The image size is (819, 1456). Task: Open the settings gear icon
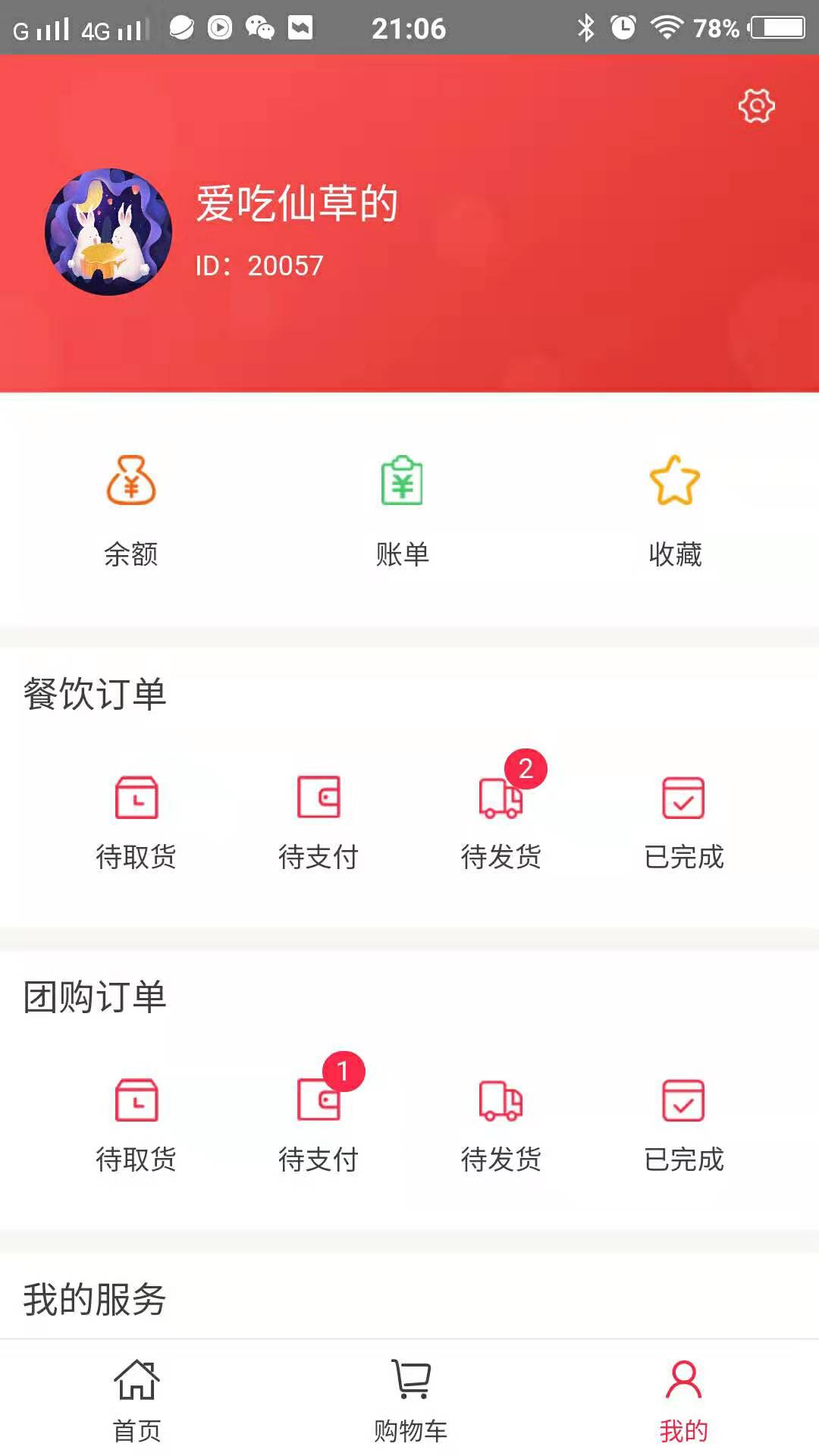click(756, 106)
